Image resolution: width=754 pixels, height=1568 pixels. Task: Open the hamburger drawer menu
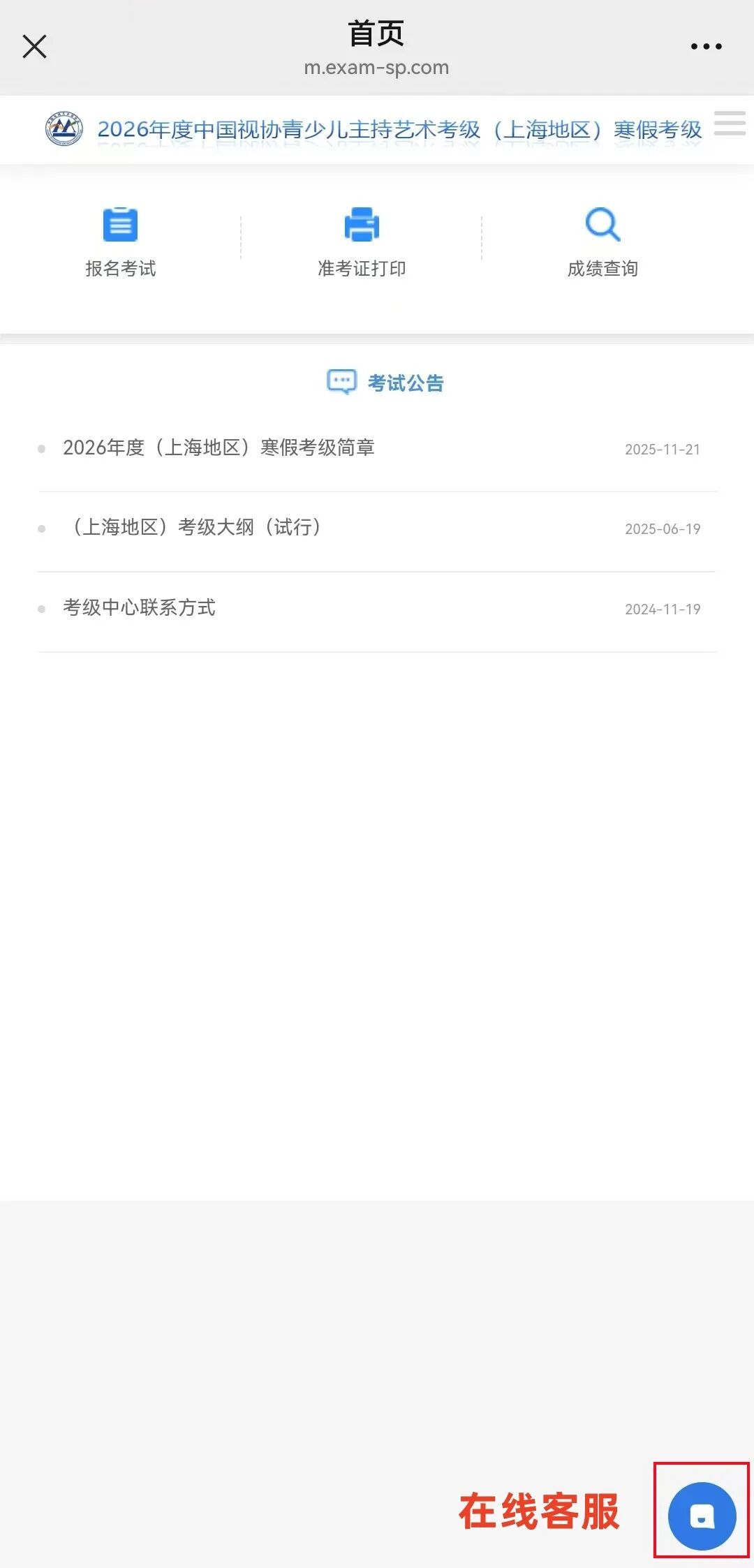tap(730, 124)
